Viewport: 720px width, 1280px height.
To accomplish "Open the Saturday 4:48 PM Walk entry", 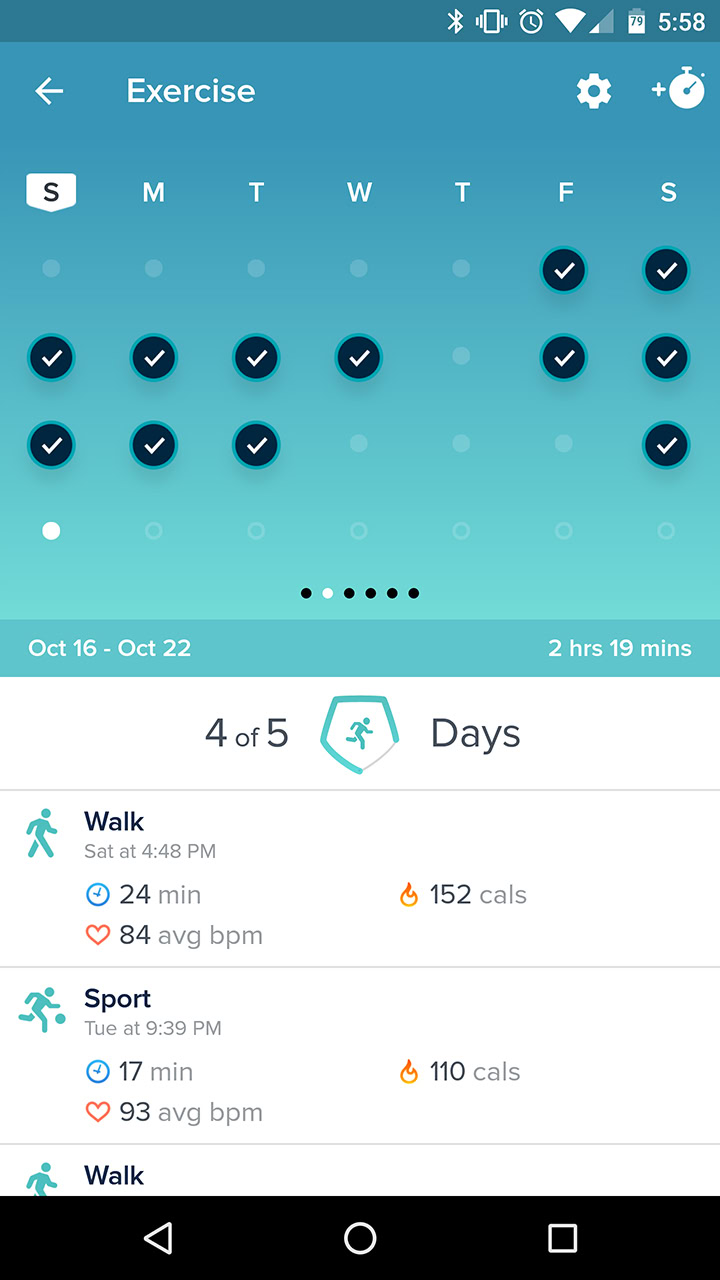I will tap(360, 879).
